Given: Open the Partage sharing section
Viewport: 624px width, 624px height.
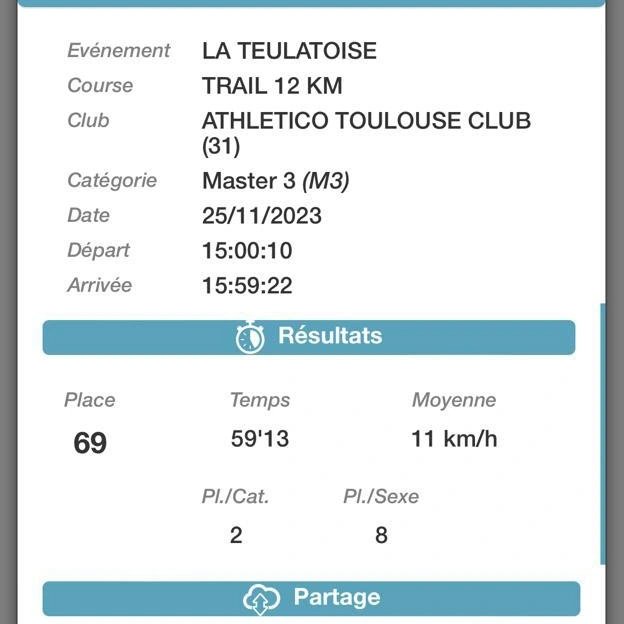Looking at the screenshot, I should [311, 598].
